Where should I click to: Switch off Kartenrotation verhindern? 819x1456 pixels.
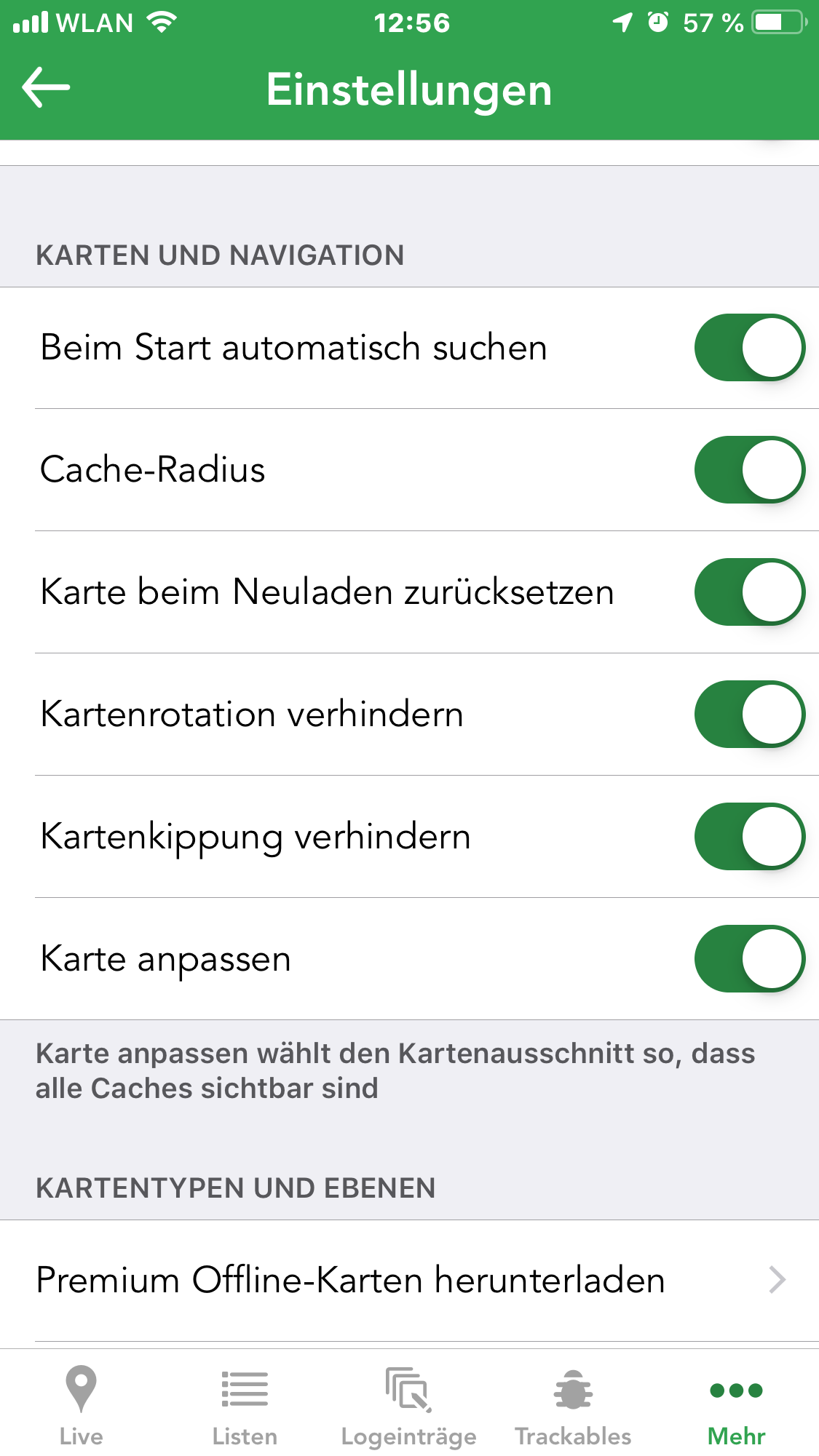pos(749,715)
